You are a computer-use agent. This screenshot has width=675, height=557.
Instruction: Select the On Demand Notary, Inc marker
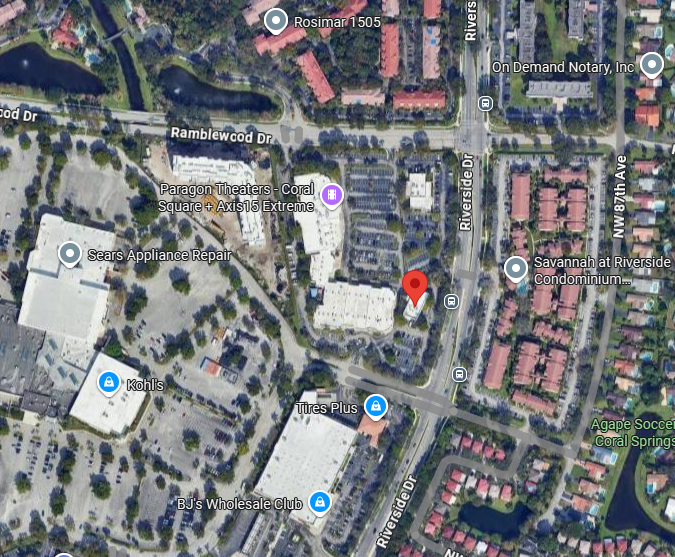pos(652,66)
